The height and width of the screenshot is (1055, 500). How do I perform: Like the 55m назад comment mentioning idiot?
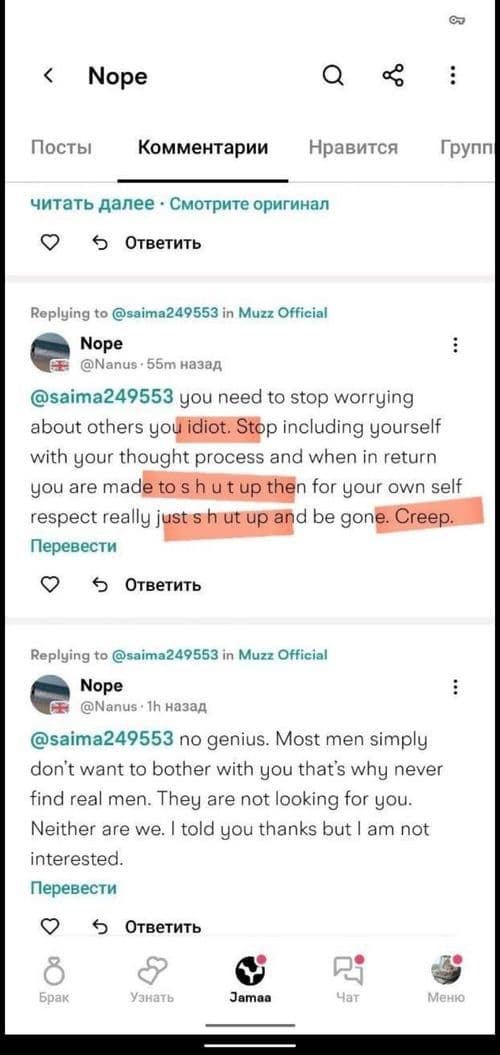point(50,585)
